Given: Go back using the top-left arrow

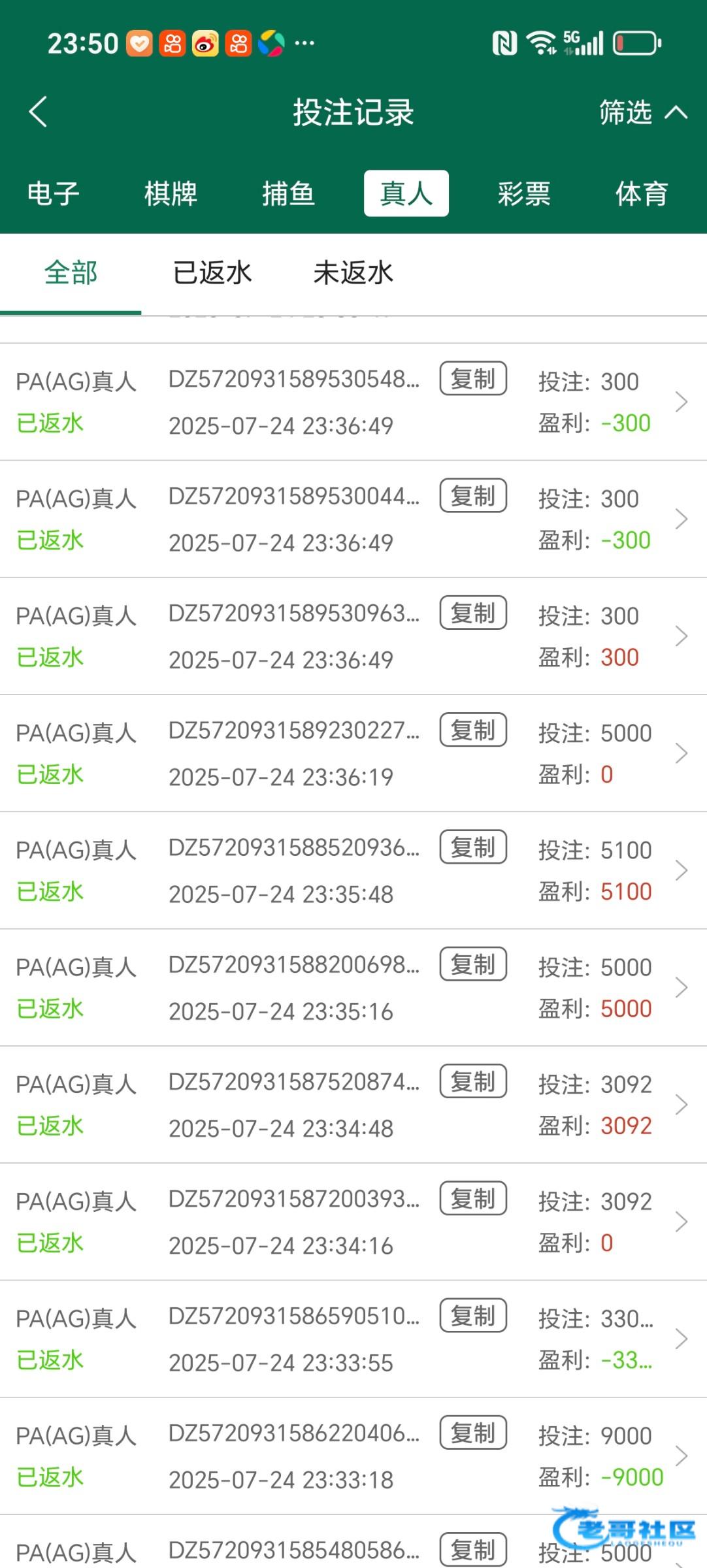Looking at the screenshot, I should [x=39, y=112].
